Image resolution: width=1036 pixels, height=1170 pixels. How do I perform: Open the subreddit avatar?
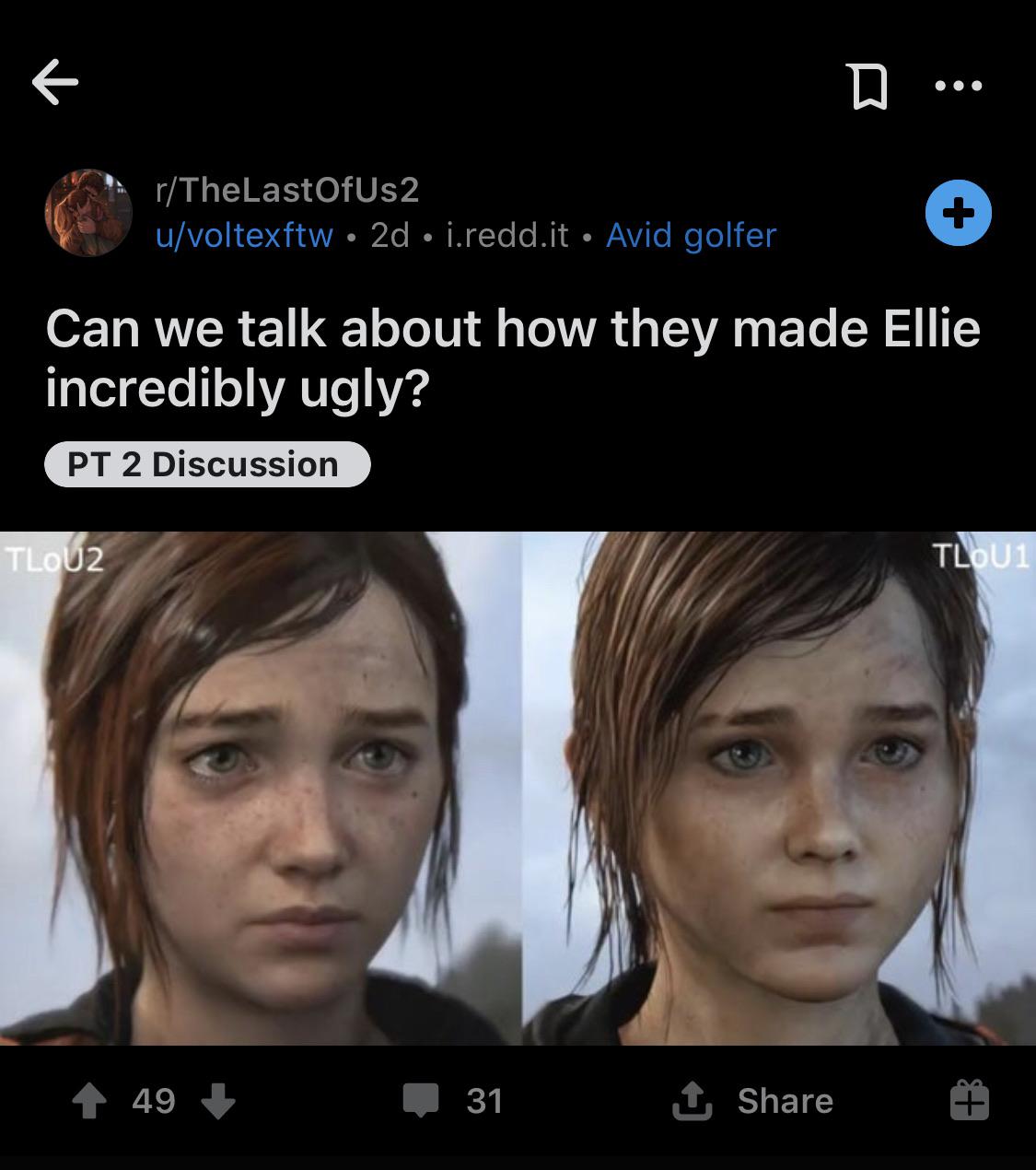tap(88, 213)
